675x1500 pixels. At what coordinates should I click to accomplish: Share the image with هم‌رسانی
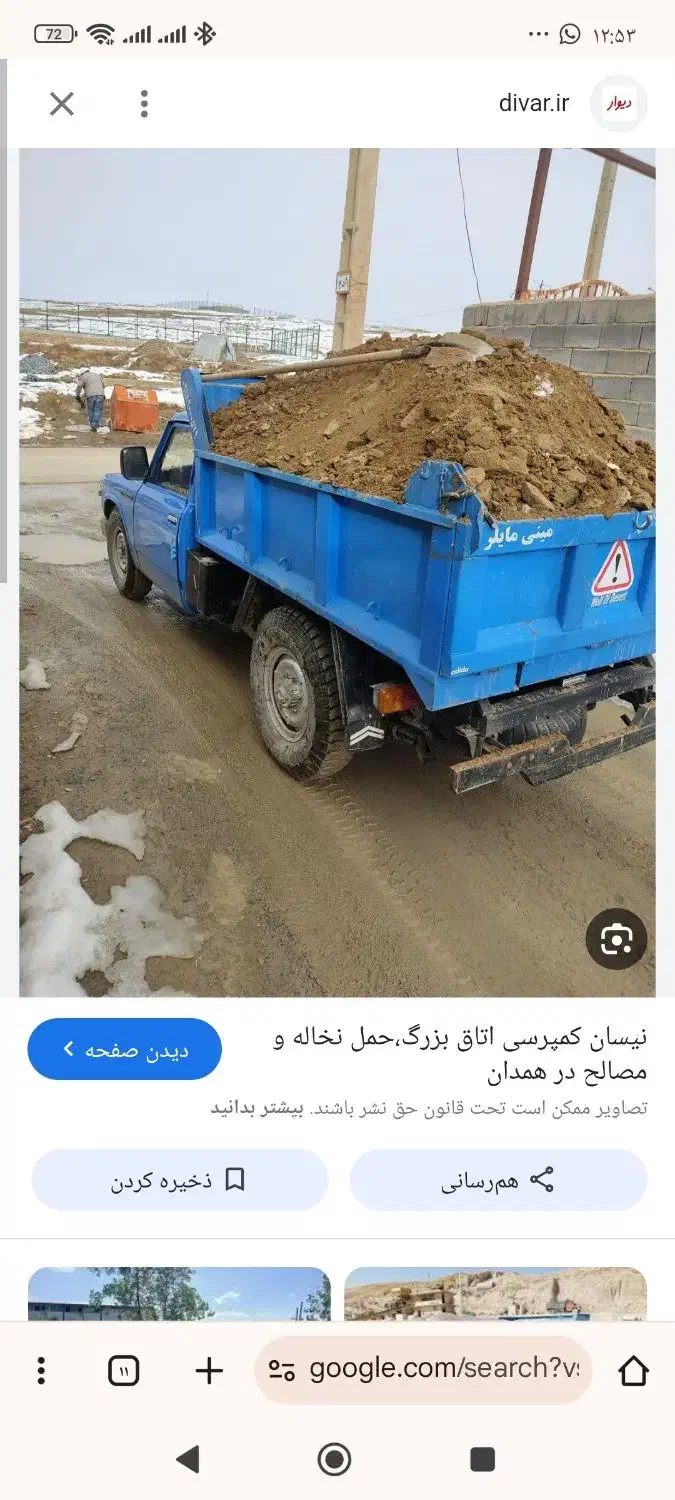click(498, 1180)
